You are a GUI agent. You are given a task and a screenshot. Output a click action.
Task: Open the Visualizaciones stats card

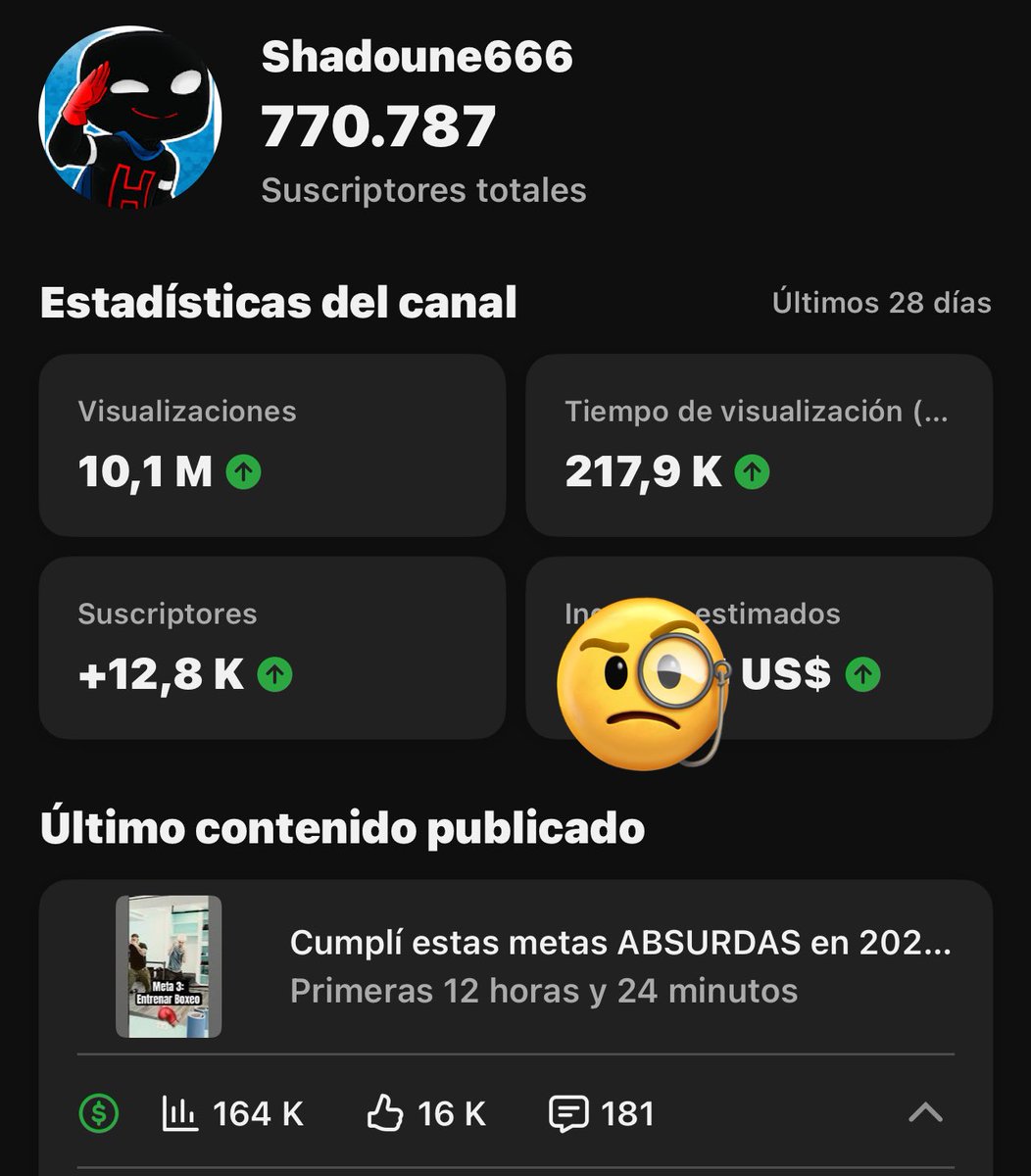pos(271,445)
